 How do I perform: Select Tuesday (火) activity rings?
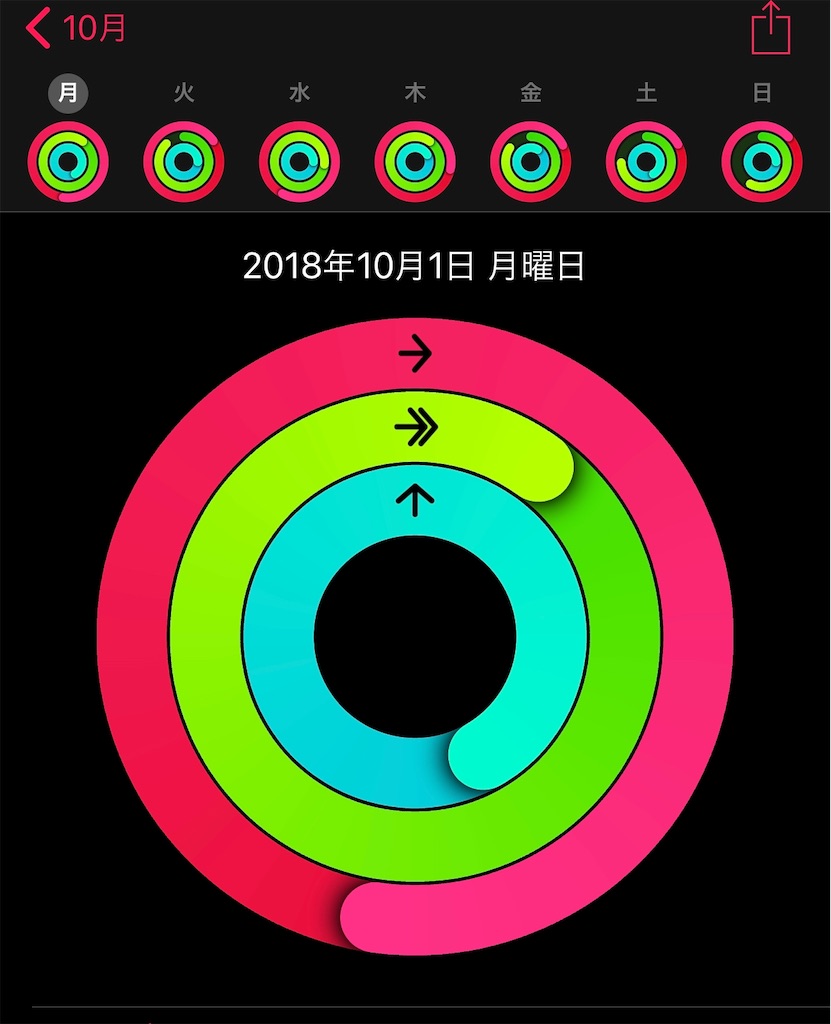click(184, 161)
